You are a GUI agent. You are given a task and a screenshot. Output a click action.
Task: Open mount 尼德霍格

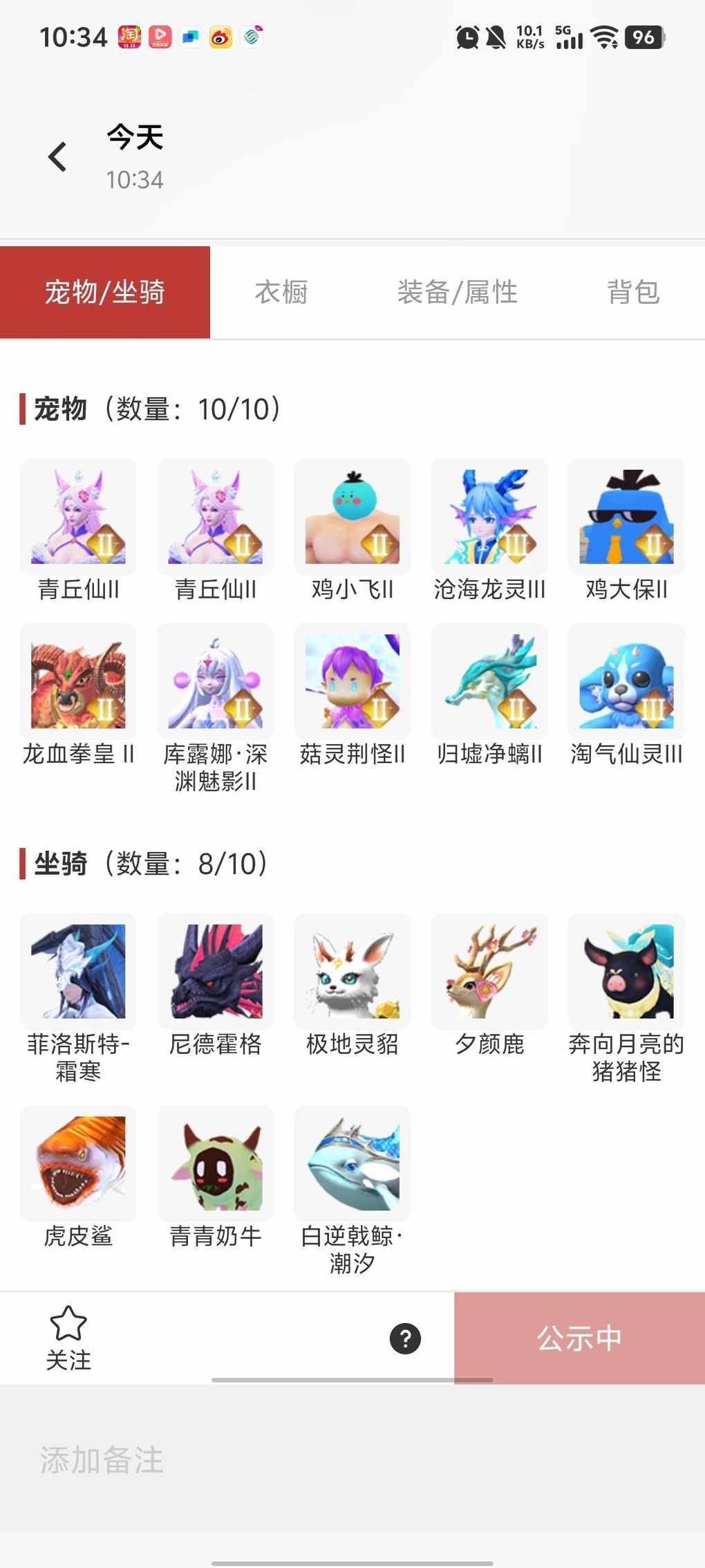[216, 971]
